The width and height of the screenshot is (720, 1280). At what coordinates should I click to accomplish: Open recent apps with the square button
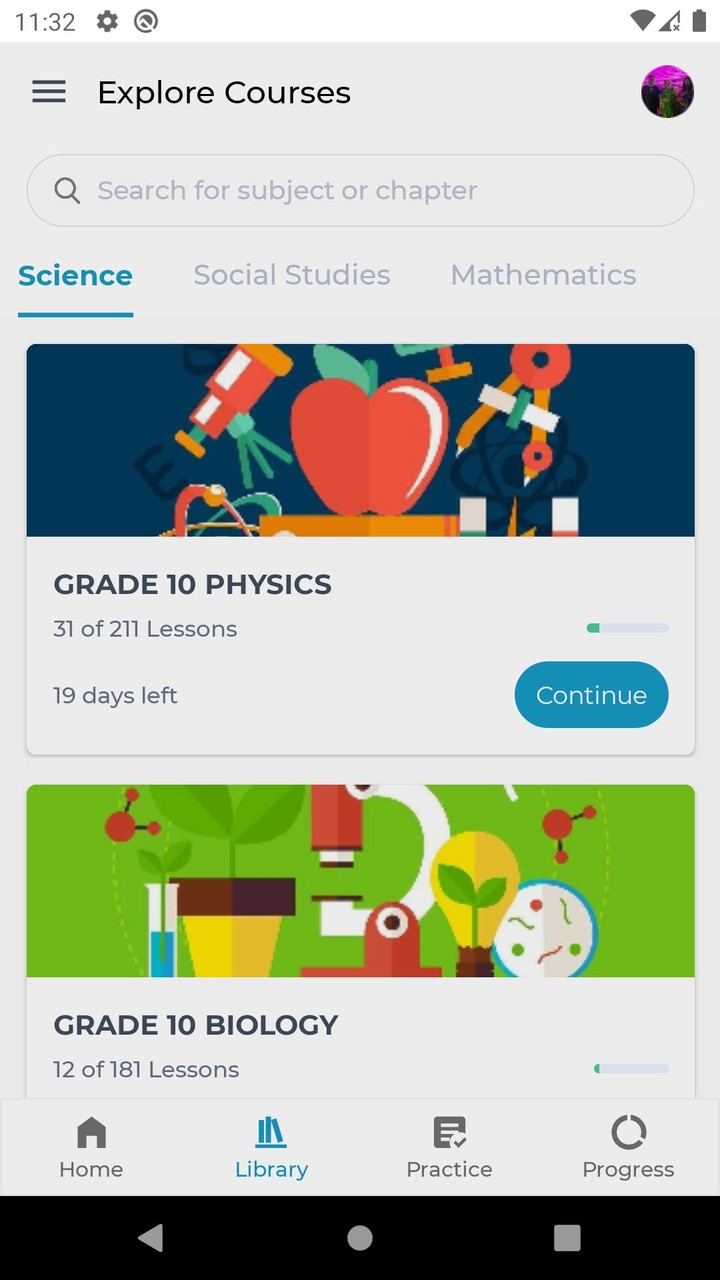(567, 1238)
